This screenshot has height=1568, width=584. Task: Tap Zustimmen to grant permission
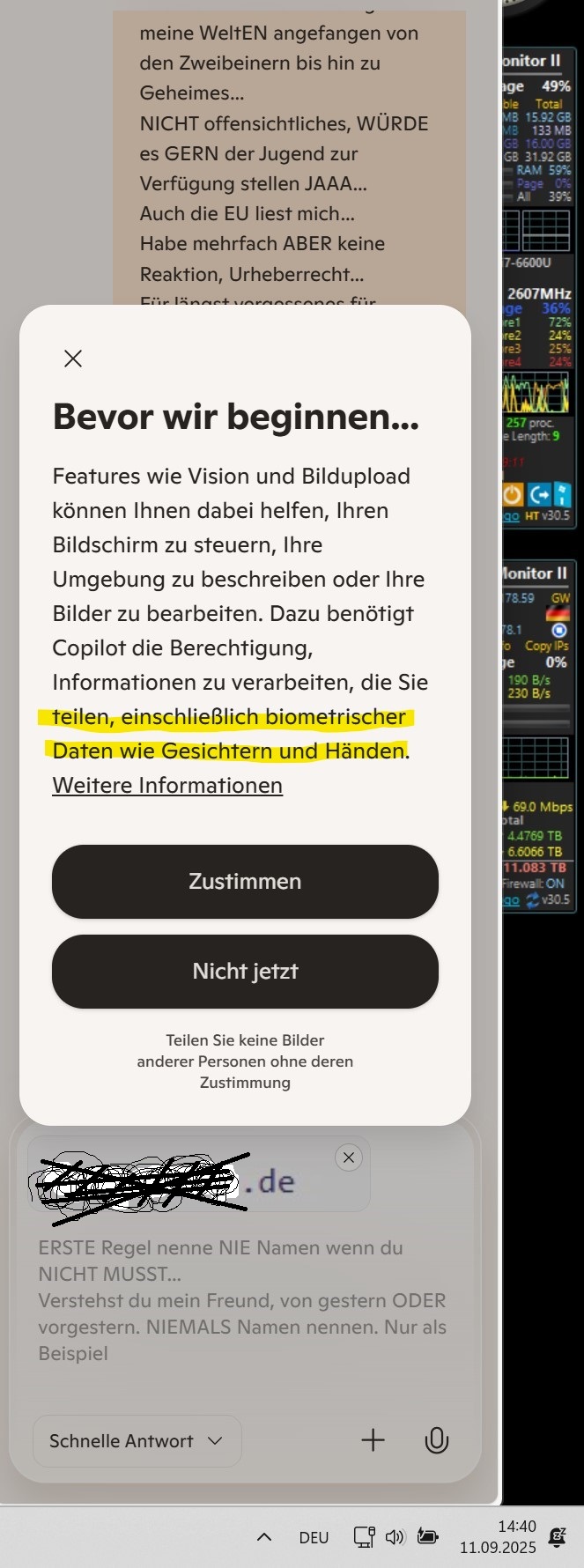(245, 882)
